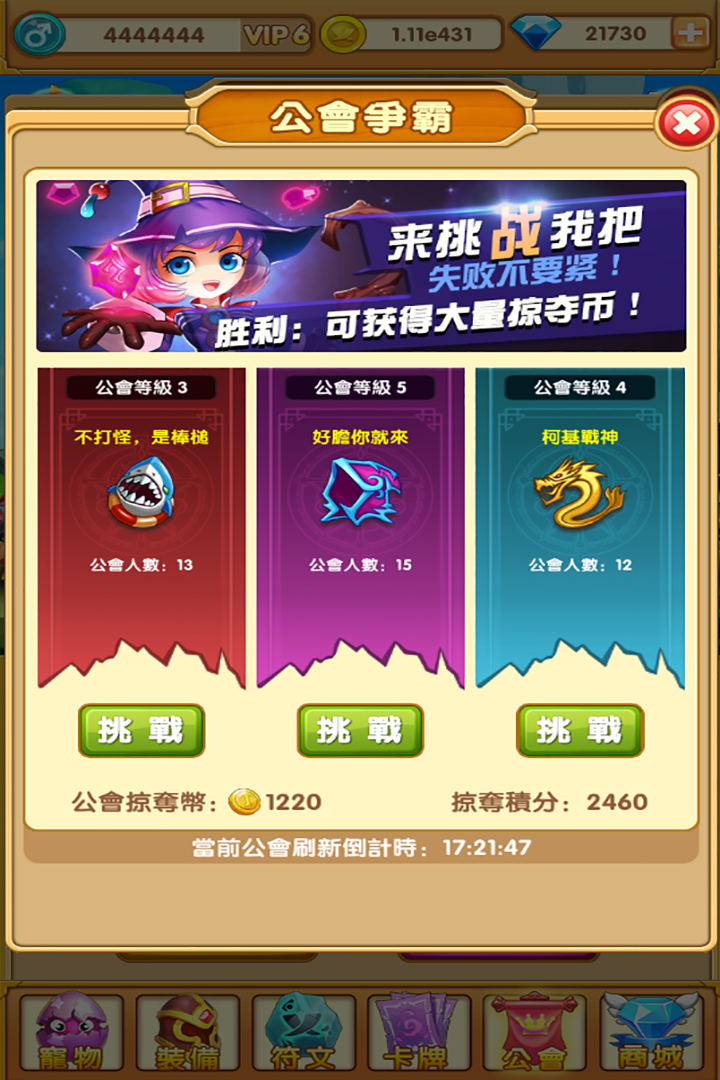
Task: Open the 卡牌 tab
Action: pos(419,1033)
